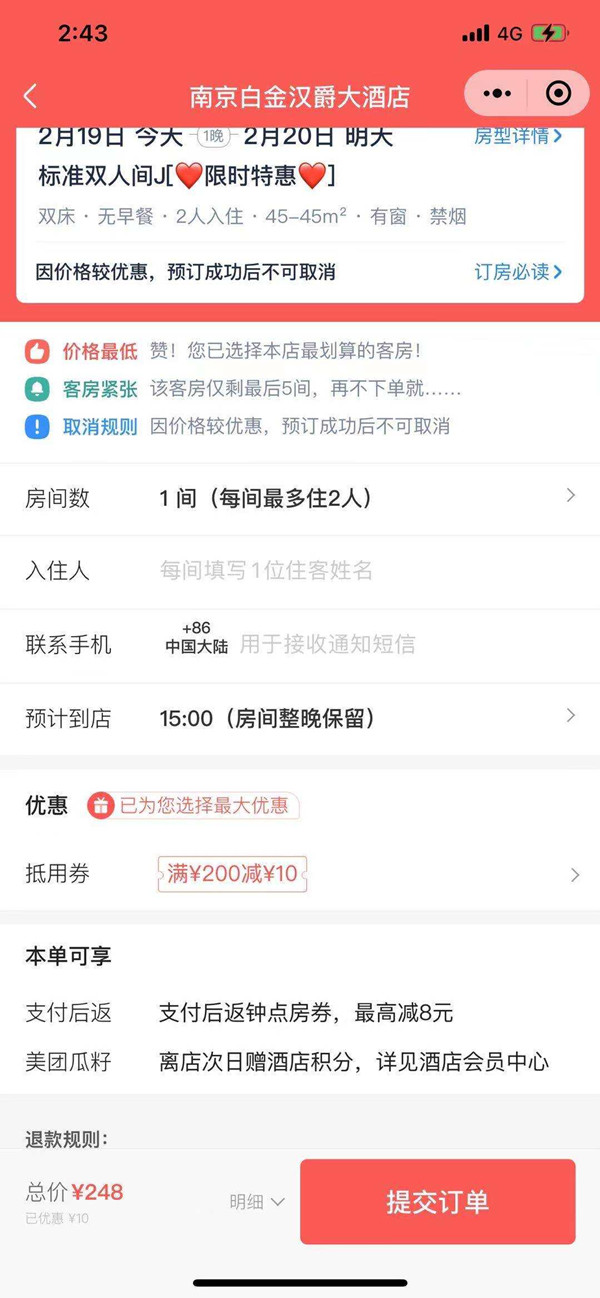The width and height of the screenshot is (600, 1298).
Task: Close the mini program via circle icon
Action: pyautogui.click(x=558, y=94)
